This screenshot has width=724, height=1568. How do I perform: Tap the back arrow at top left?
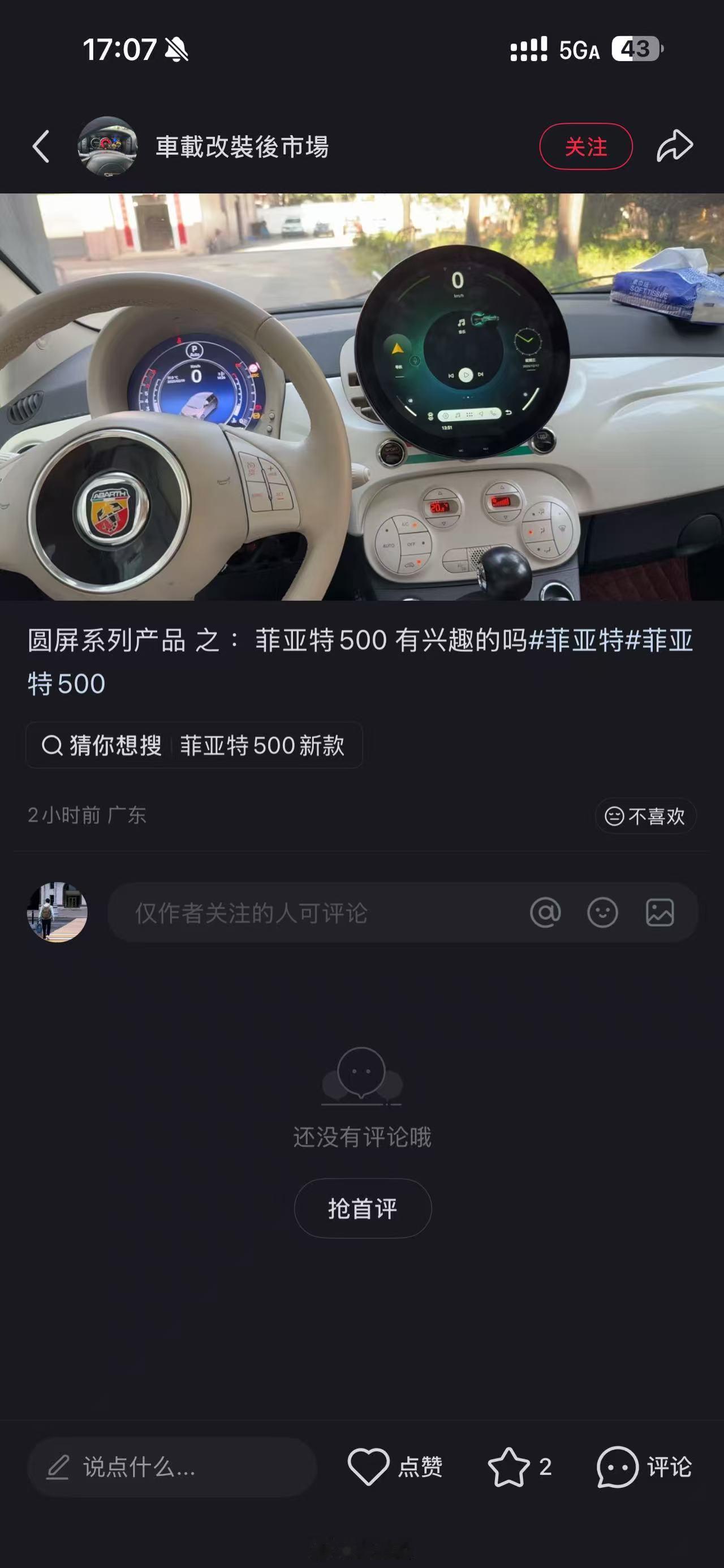click(41, 146)
